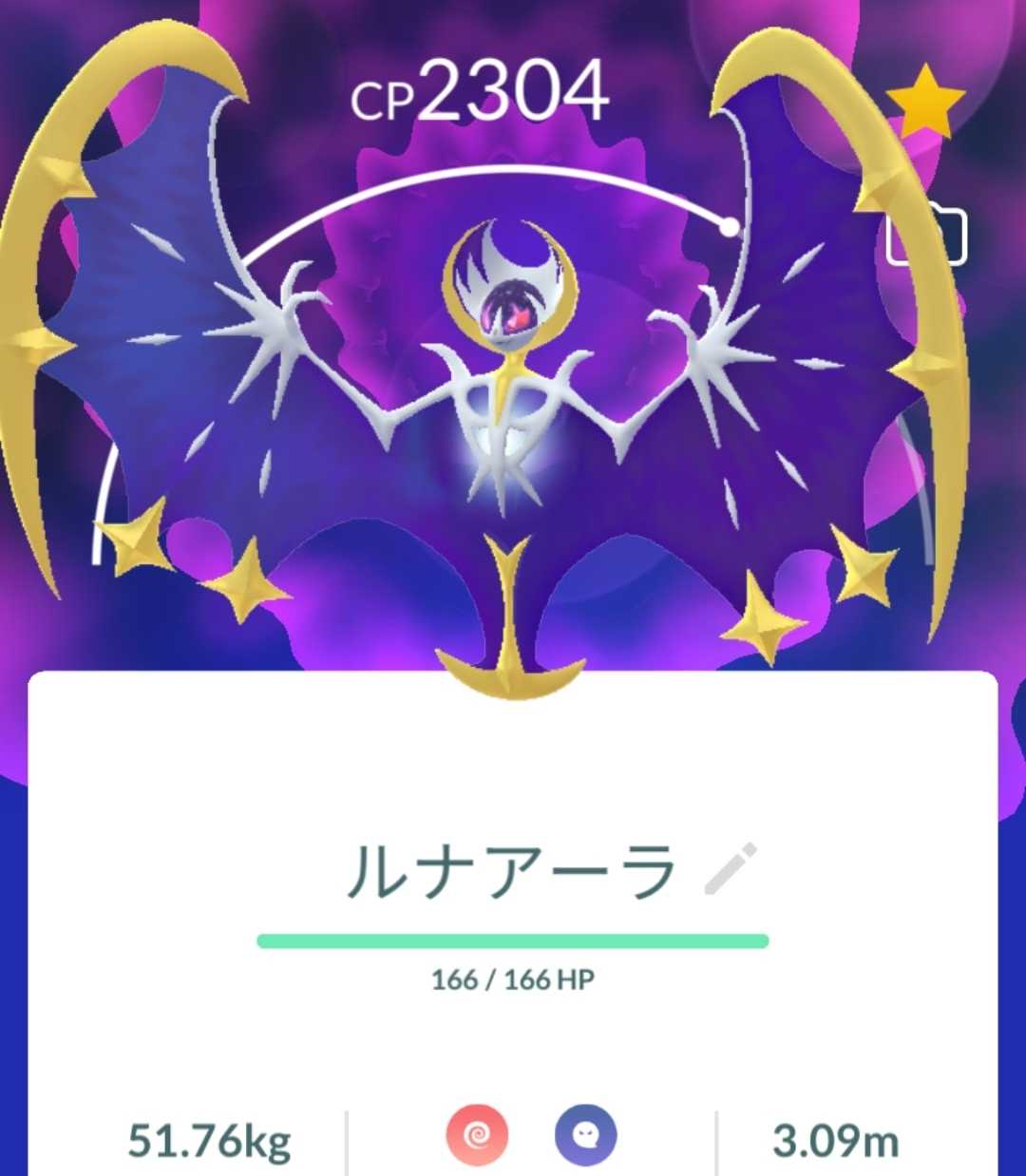Edit the nickname ルナアーラ with pencil icon

[x=731, y=868]
